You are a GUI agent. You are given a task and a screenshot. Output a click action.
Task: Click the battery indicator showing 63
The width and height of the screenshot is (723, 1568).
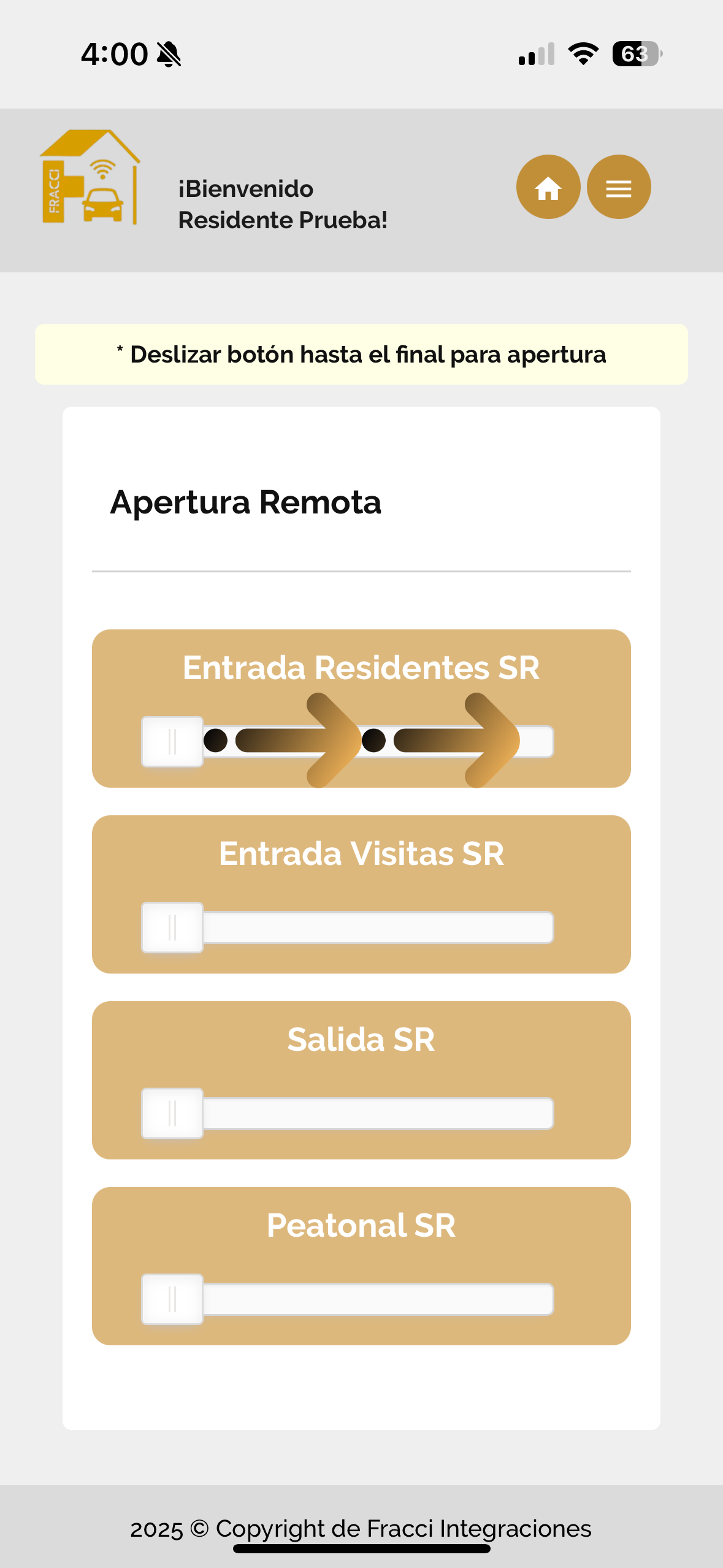coord(635,55)
